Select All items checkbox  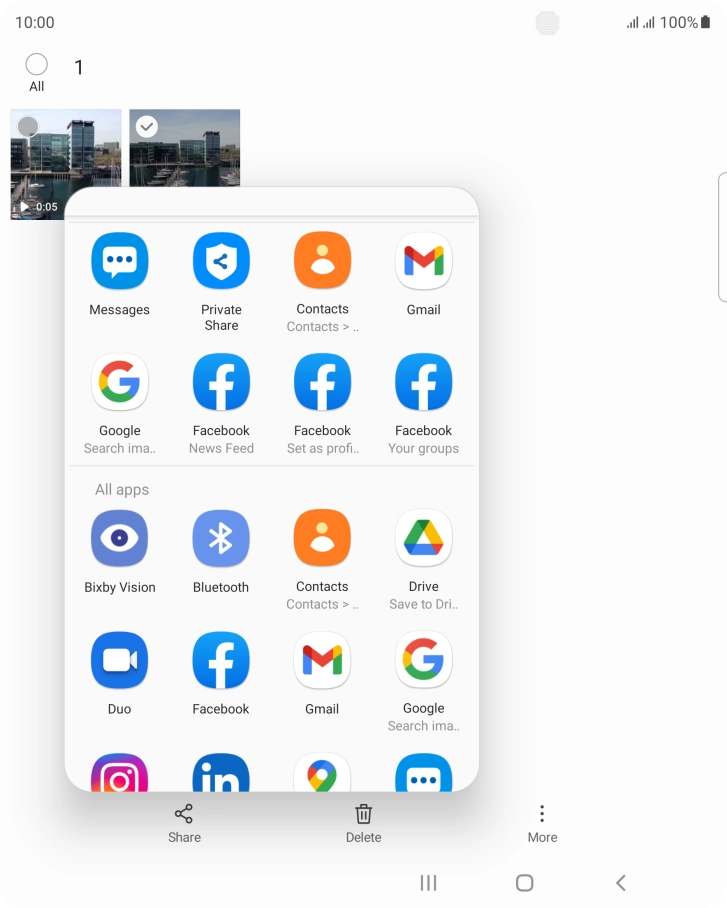pos(37,66)
